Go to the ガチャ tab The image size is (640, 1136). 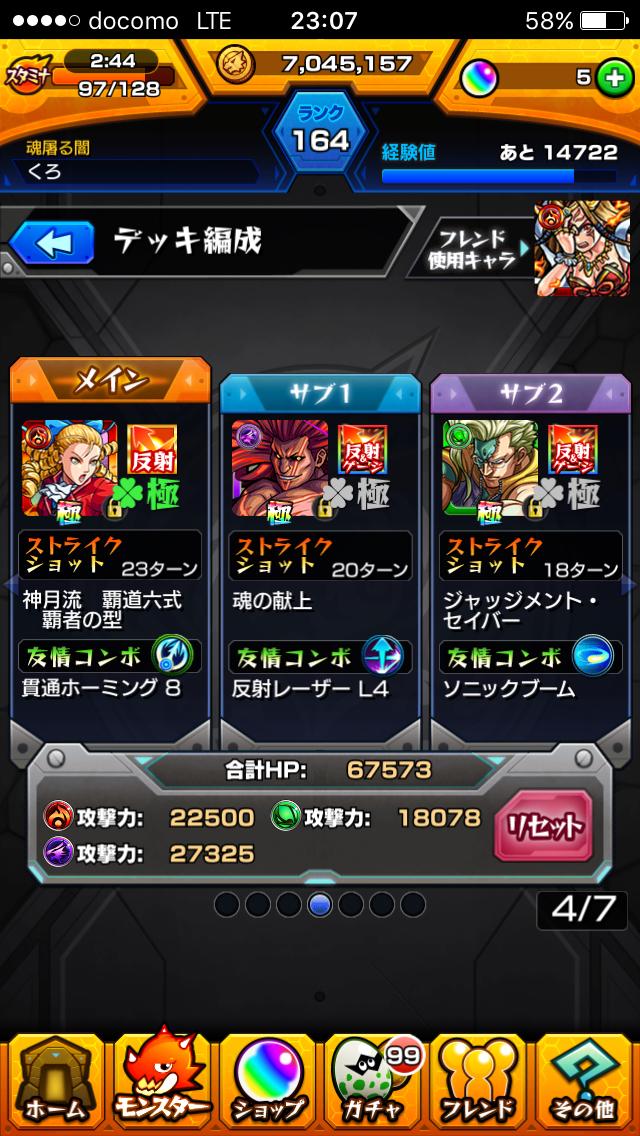coord(372,1082)
